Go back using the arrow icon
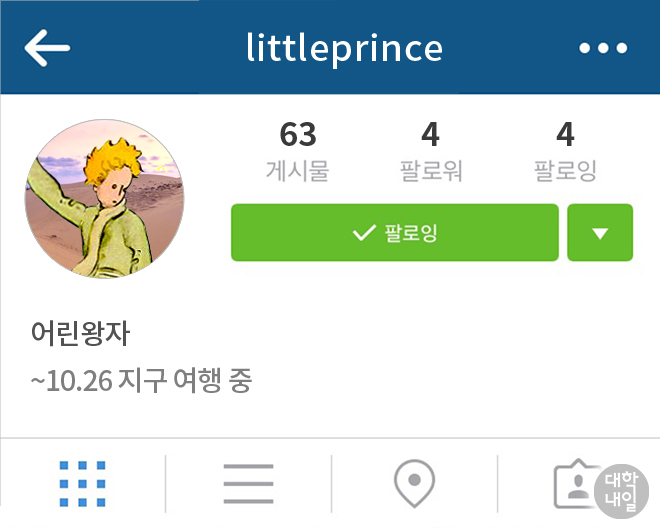Image resolution: width=660 pixels, height=528 pixels. click(47, 48)
